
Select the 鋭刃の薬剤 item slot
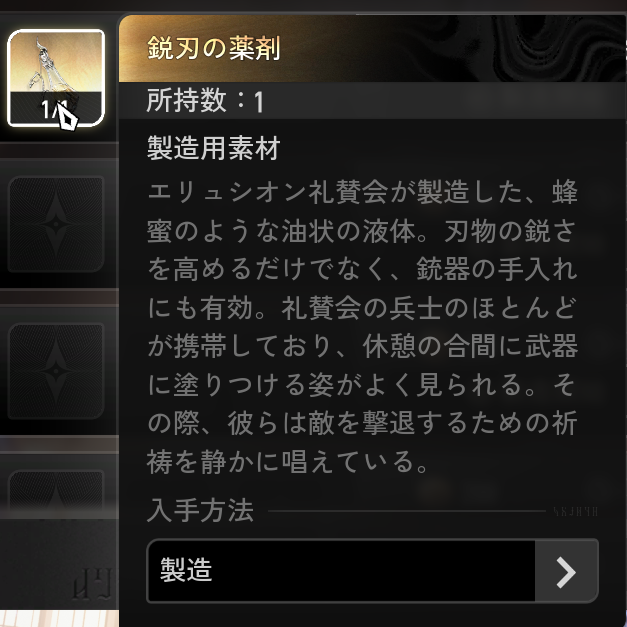coord(56,76)
